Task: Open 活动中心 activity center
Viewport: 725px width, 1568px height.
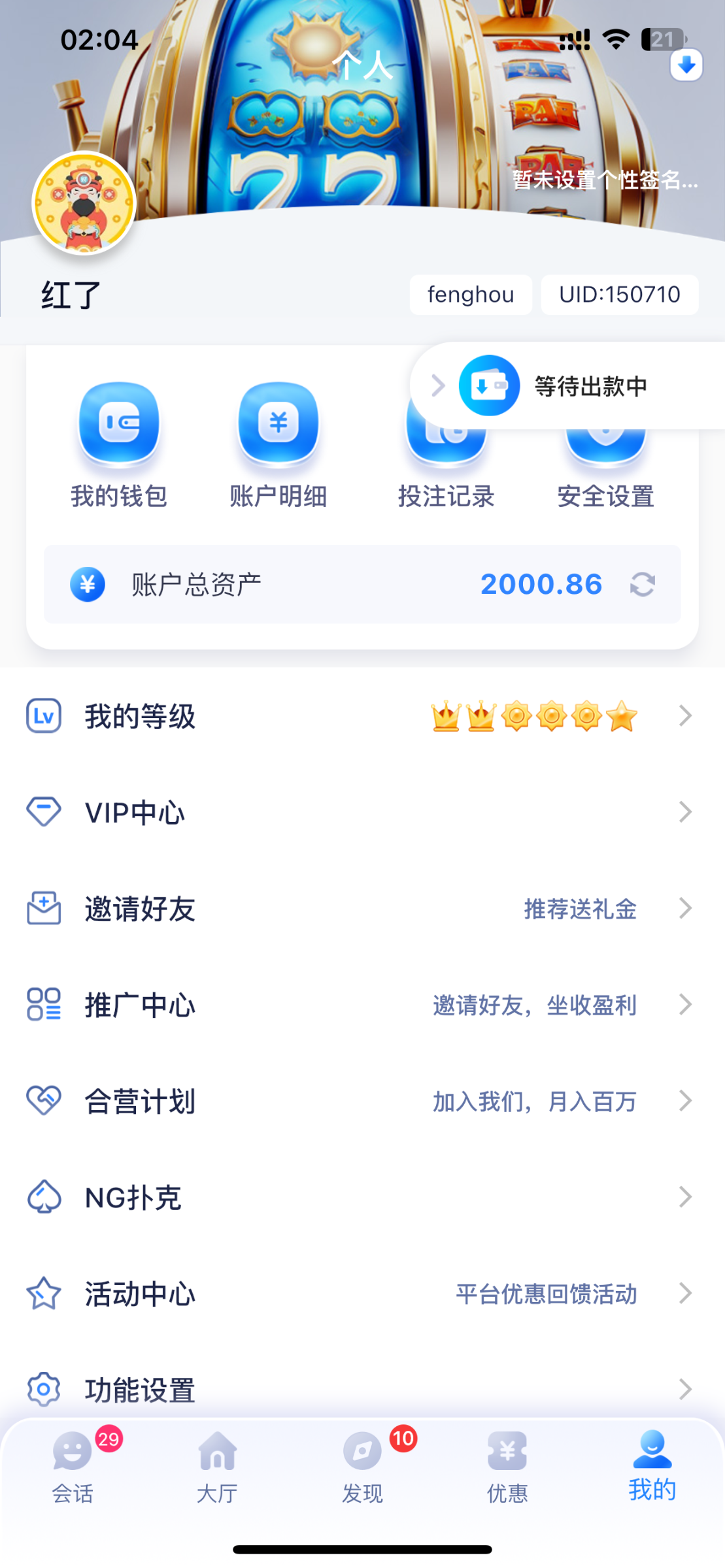Action: 362,1293
